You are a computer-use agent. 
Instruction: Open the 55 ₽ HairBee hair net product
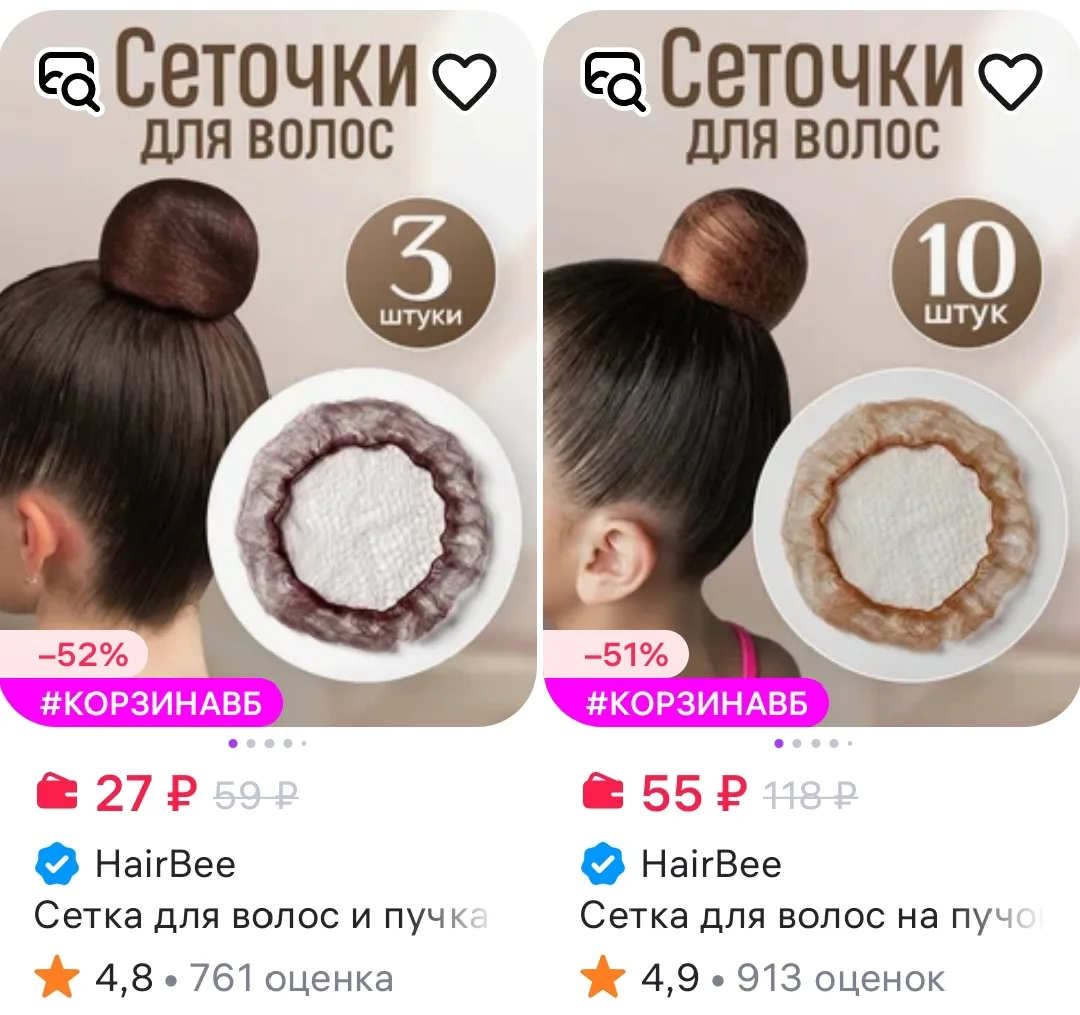point(811,368)
